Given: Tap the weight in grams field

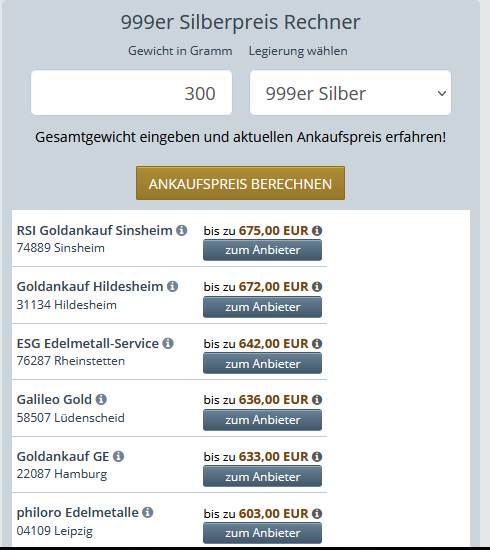Looking at the screenshot, I should [131, 93].
